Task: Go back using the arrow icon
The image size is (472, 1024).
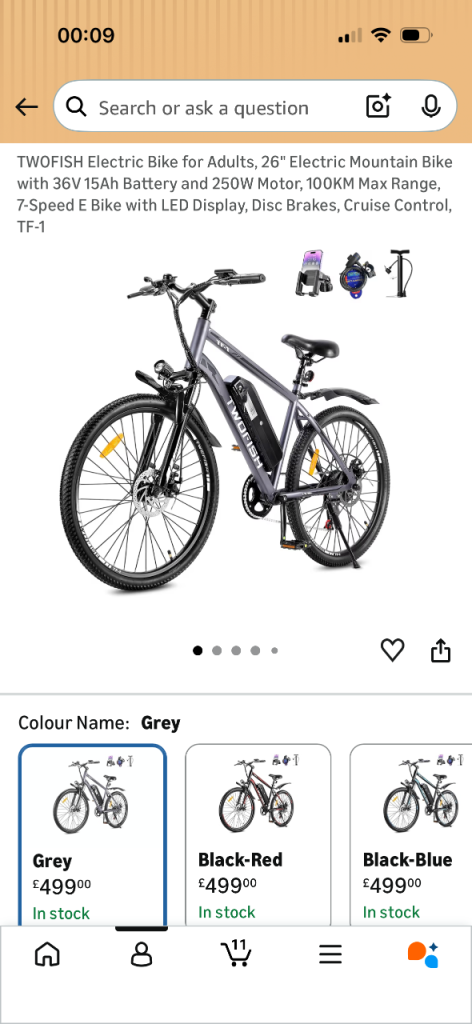Action: (x=27, y=107)
